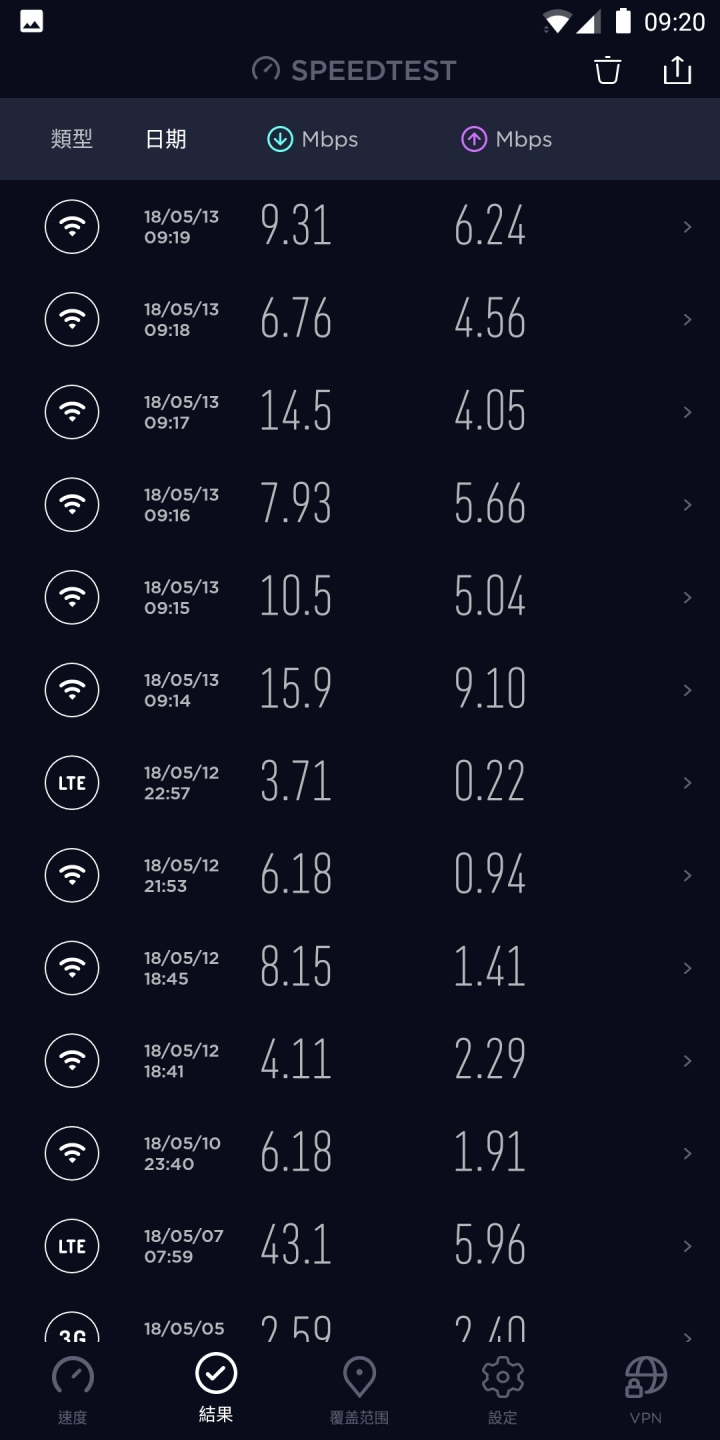Viewport: 720px width, 1440px height.
Task: View the 18/05/12 18:41 test details
Action: 360,1061
